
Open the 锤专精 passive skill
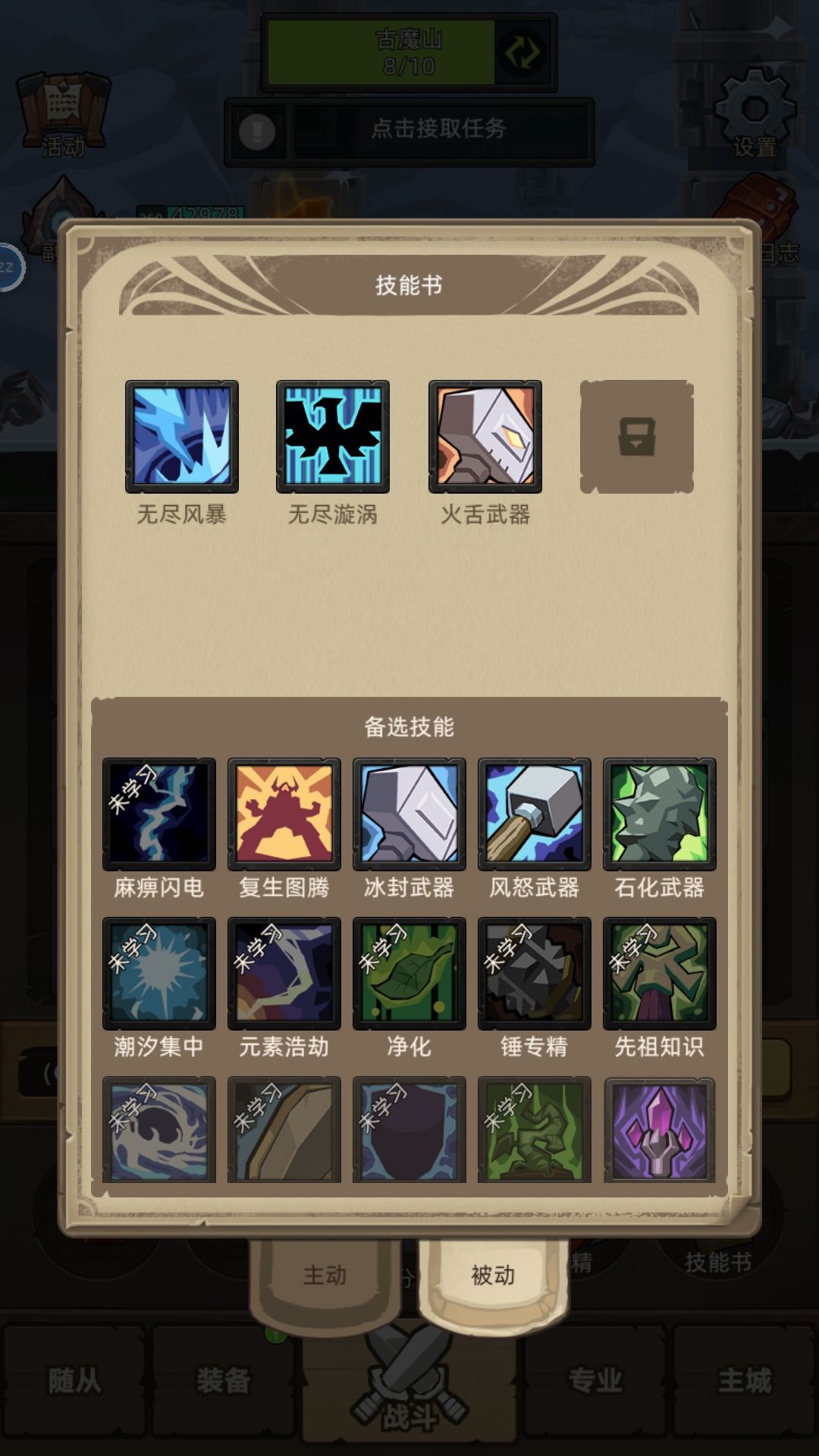535,974
